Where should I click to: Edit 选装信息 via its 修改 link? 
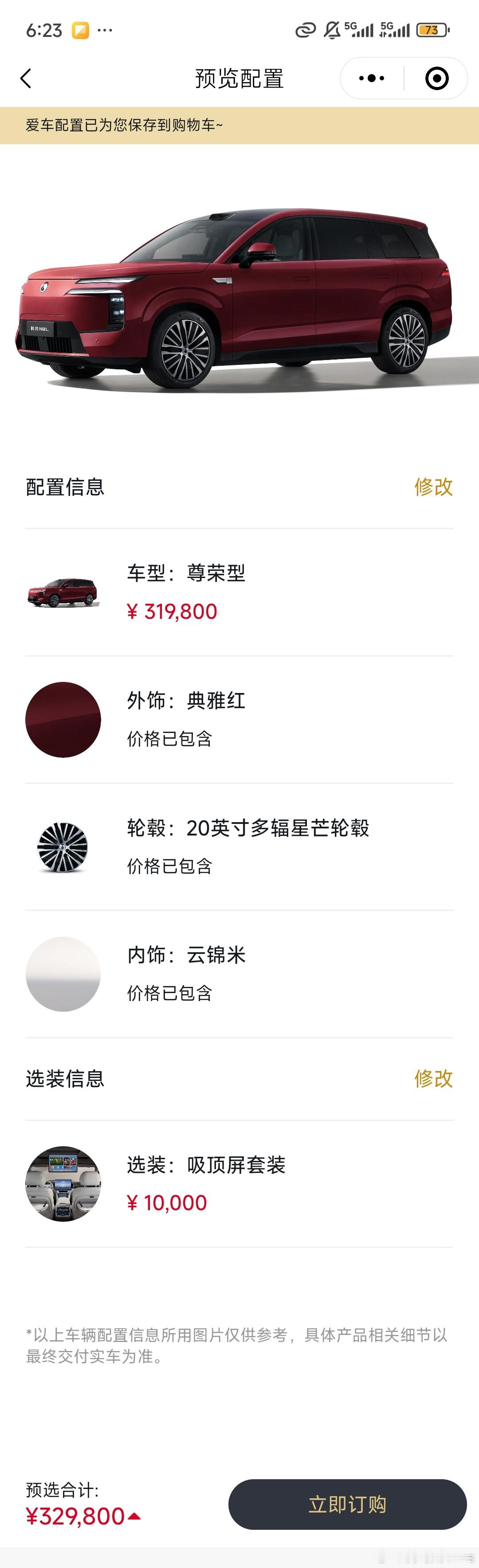coord(433,1079)
